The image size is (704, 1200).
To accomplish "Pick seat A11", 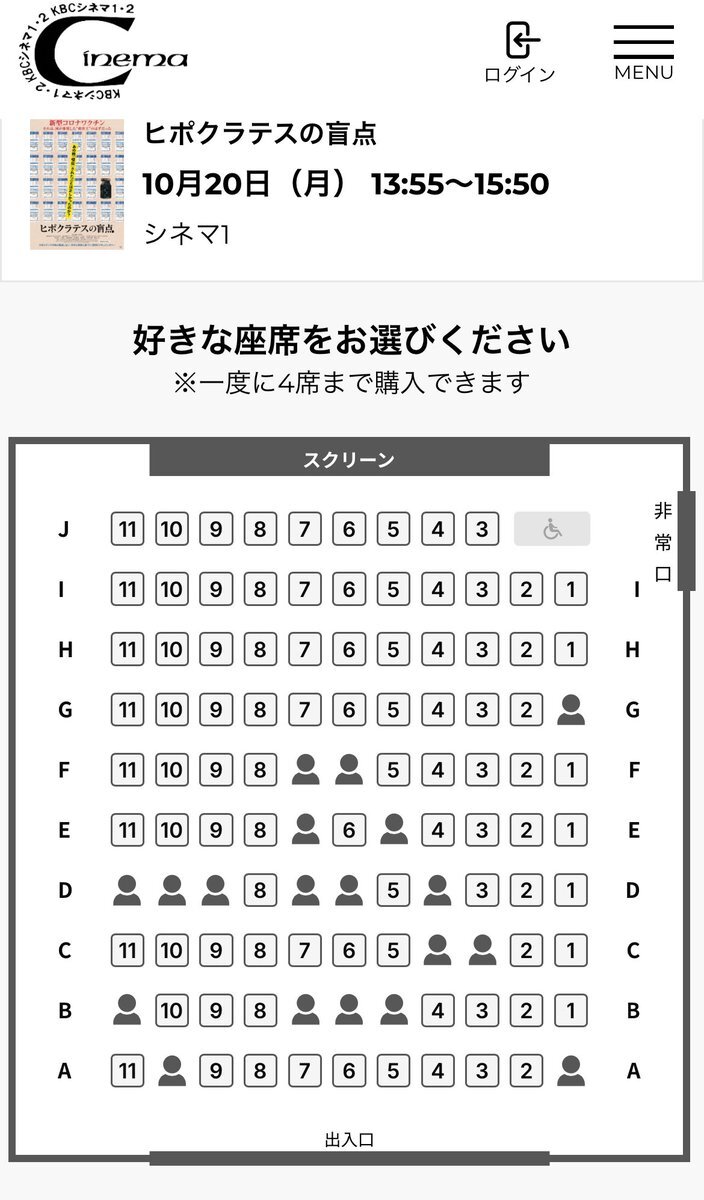I will 126,1071.
